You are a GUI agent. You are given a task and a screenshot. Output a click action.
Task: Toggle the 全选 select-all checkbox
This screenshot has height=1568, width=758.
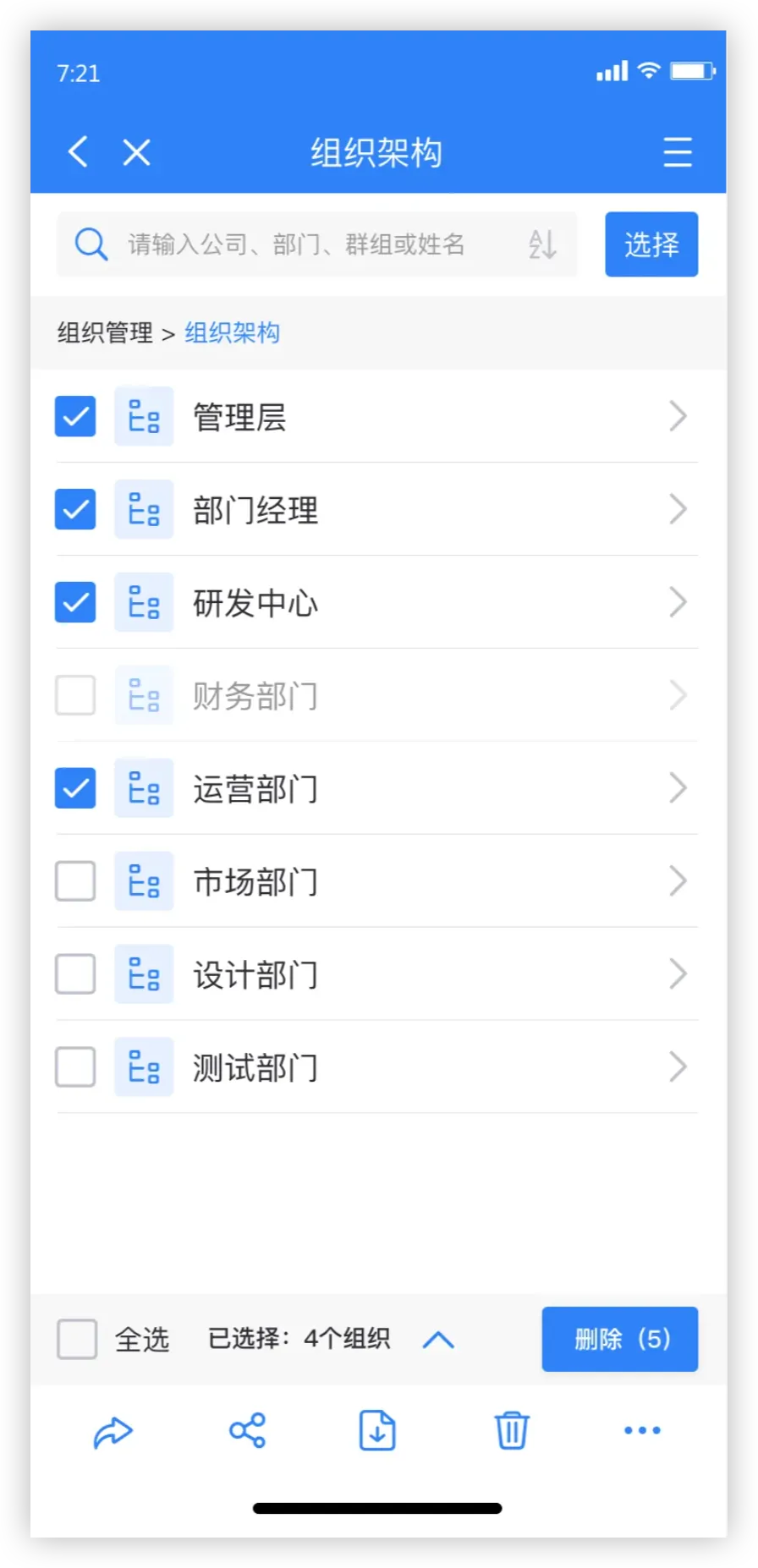coord(77,1339)
